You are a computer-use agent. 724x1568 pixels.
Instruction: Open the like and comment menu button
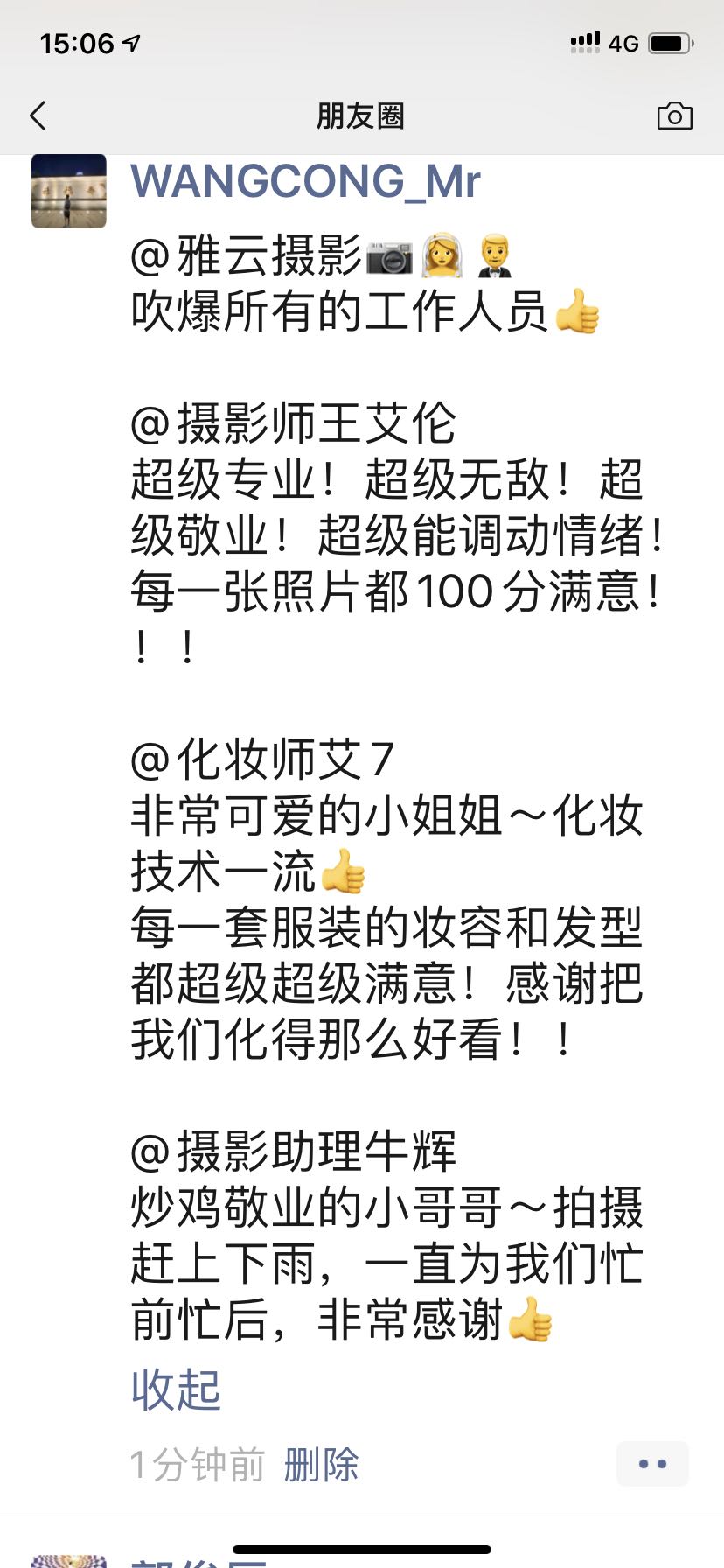coord(652,1464)
